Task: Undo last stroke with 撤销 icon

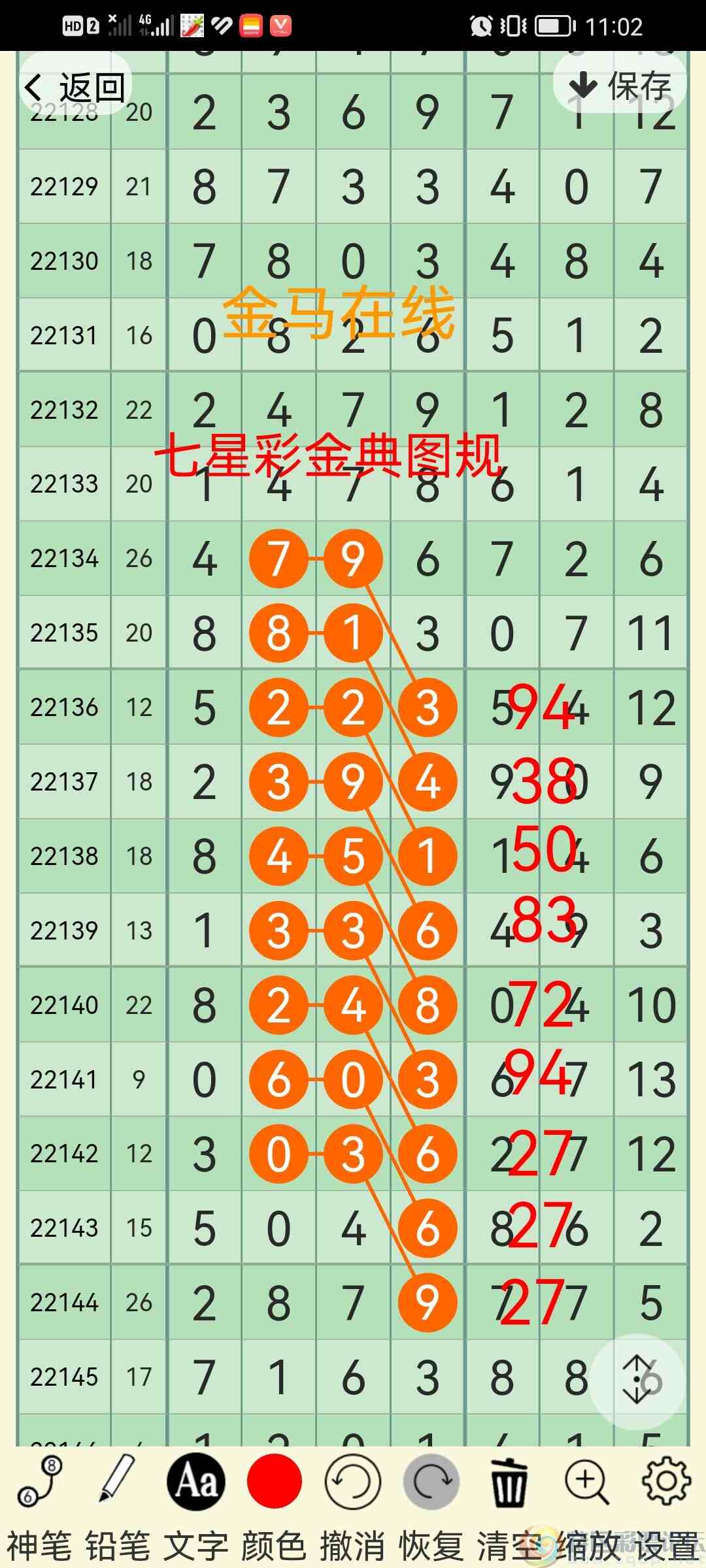Action: click(x=352, y=1483)
